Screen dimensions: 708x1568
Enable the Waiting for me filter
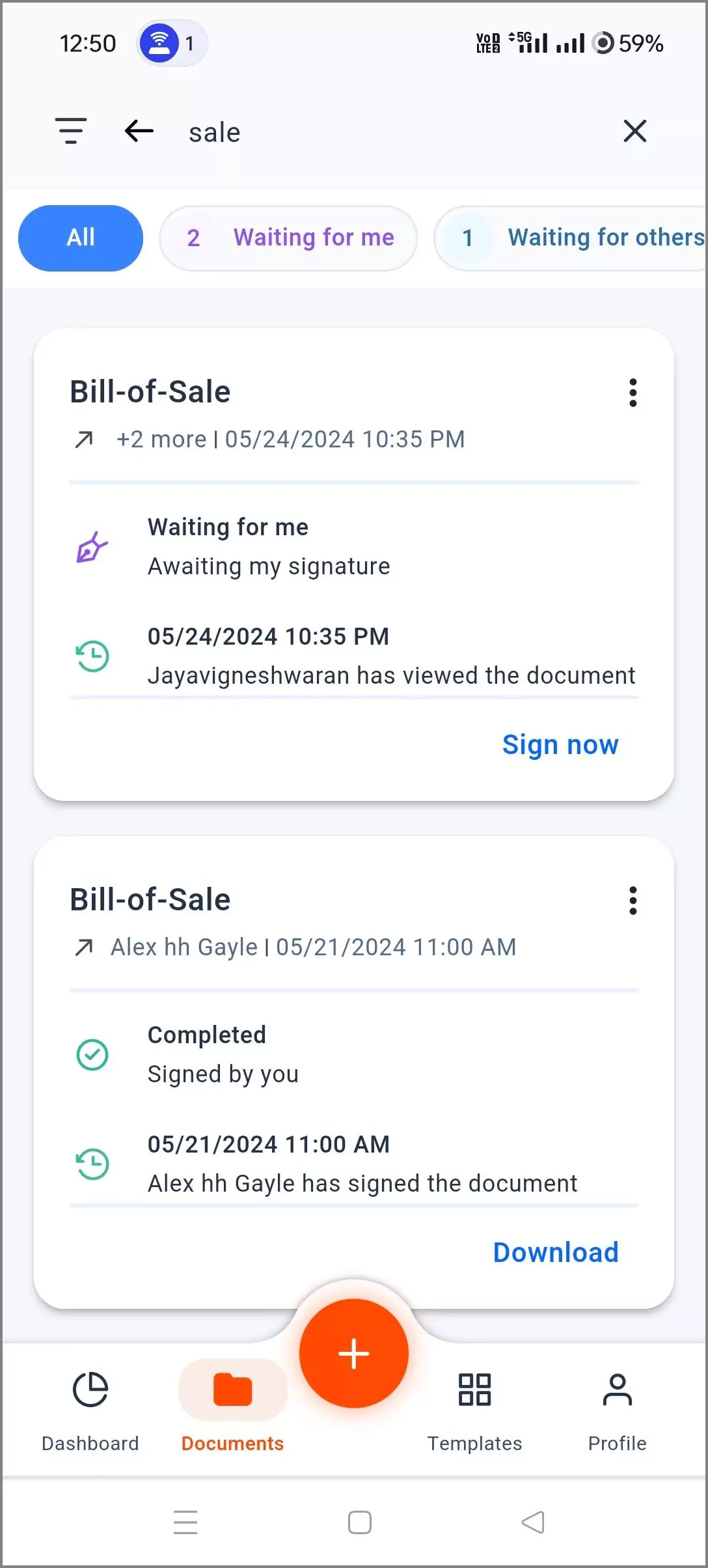(x=288, y=237)
